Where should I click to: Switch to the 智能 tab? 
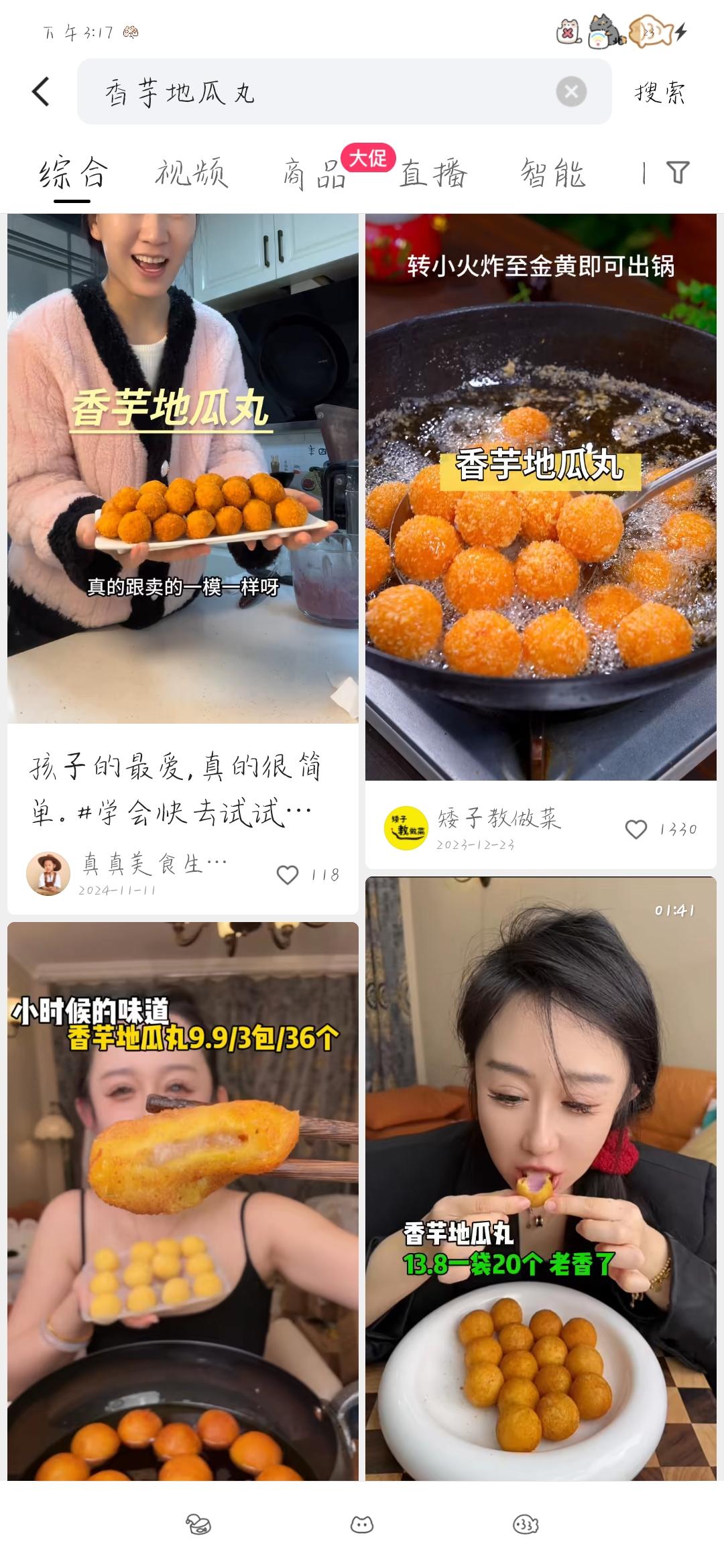click(x=553, y=174)
